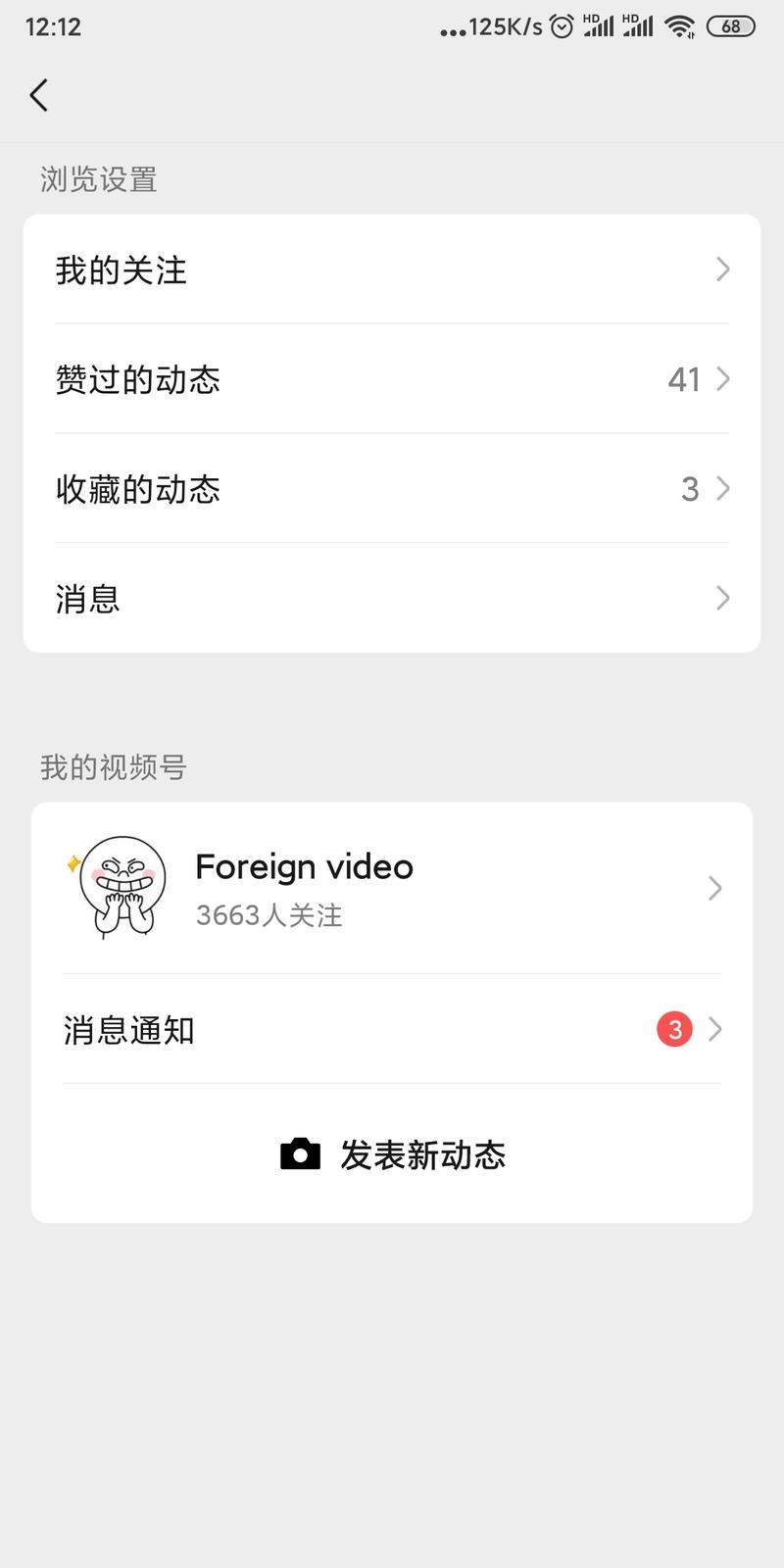The width and height of the screenshot is (784, 1568).
Task: Tap the back arrow at top left
Action: (x=39, y=95)
